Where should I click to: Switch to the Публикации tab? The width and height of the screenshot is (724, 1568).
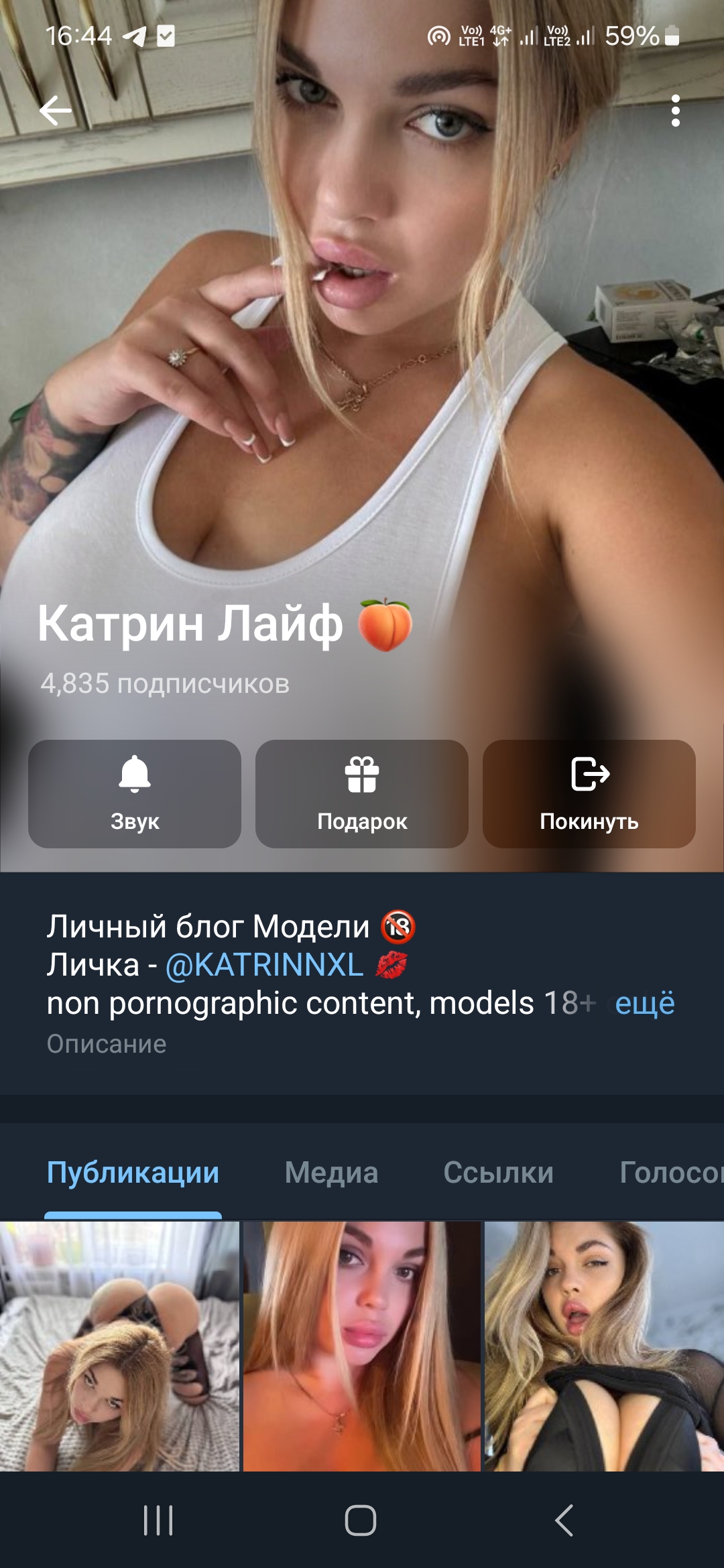tap(133, 1173)
